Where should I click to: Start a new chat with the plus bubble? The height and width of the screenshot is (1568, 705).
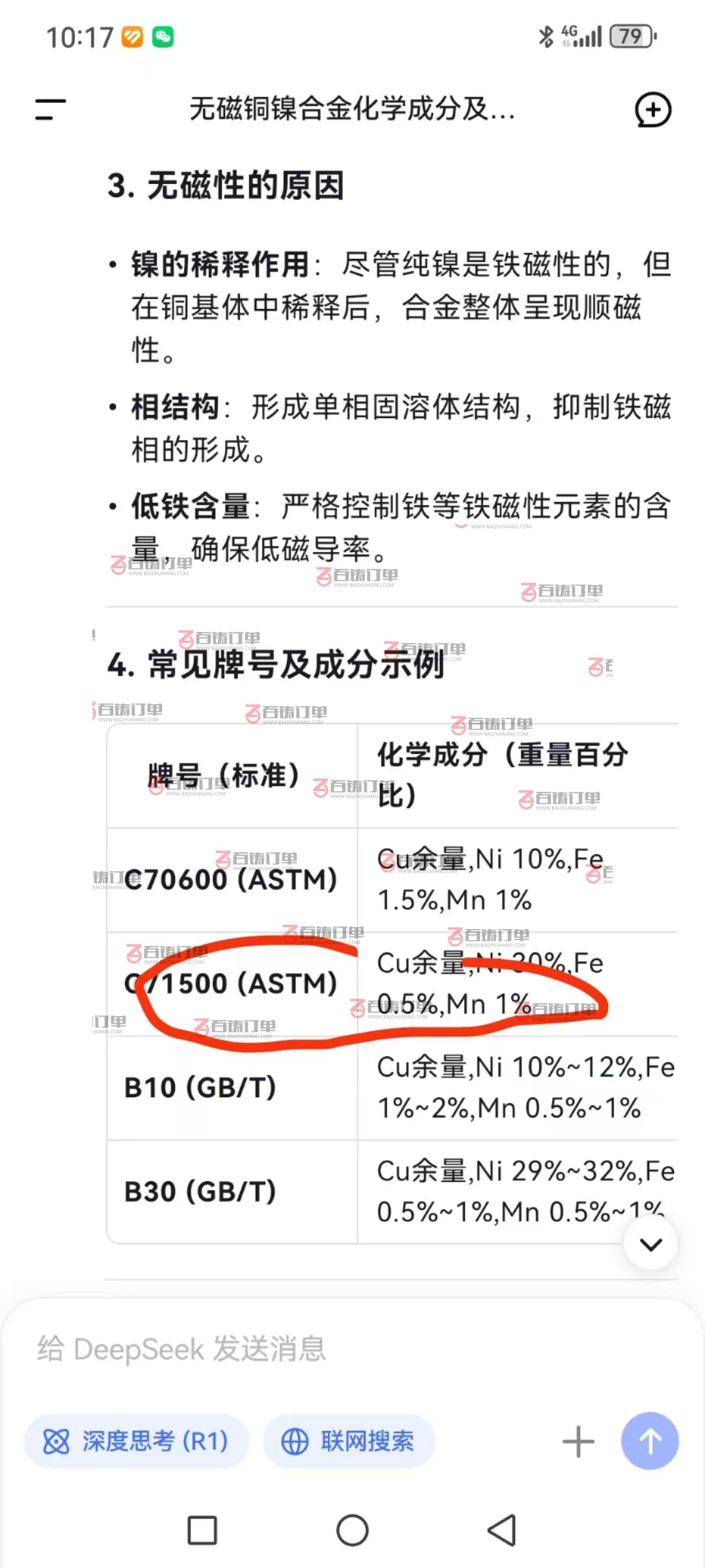coord(653,110)
